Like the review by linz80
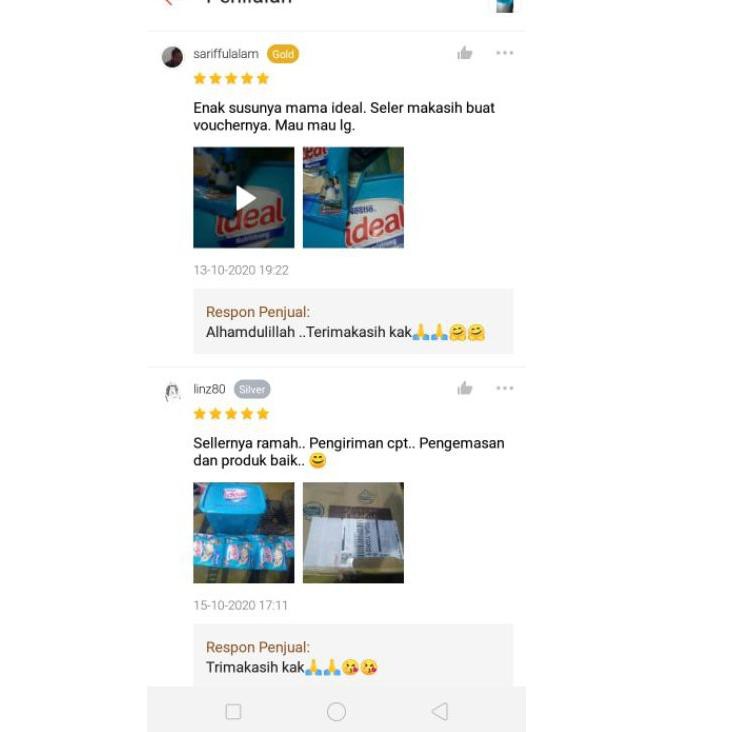Image resolution: width=732 pixels, height=732 pixels. pyautogui.click(x=465, y=388)
